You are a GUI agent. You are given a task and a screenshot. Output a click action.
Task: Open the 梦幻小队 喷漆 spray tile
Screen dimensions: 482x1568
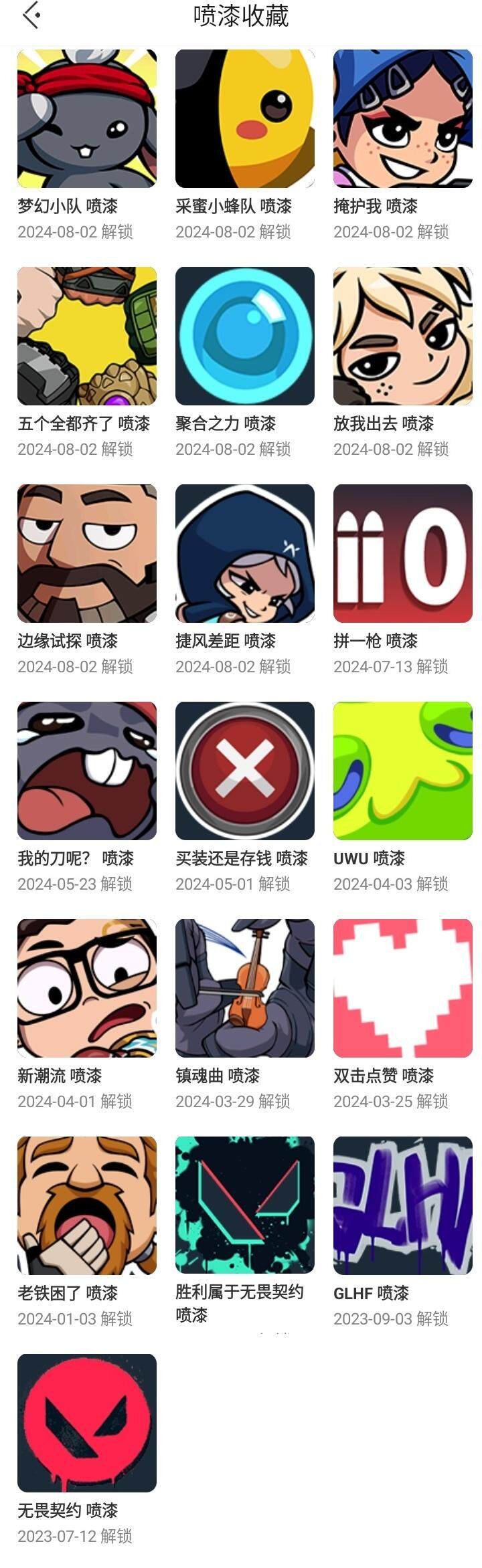point(87,118)
